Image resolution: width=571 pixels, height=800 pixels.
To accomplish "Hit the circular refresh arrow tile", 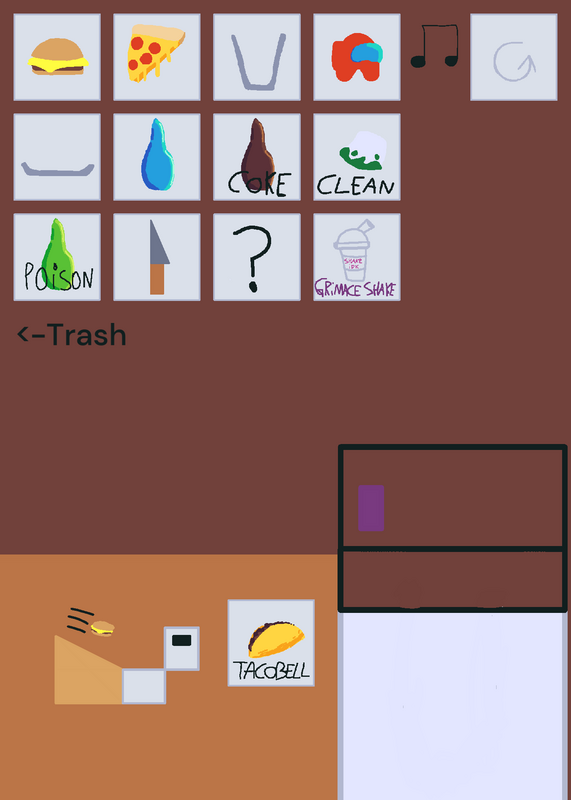I will pyautogui.click(x=513, y=57).
